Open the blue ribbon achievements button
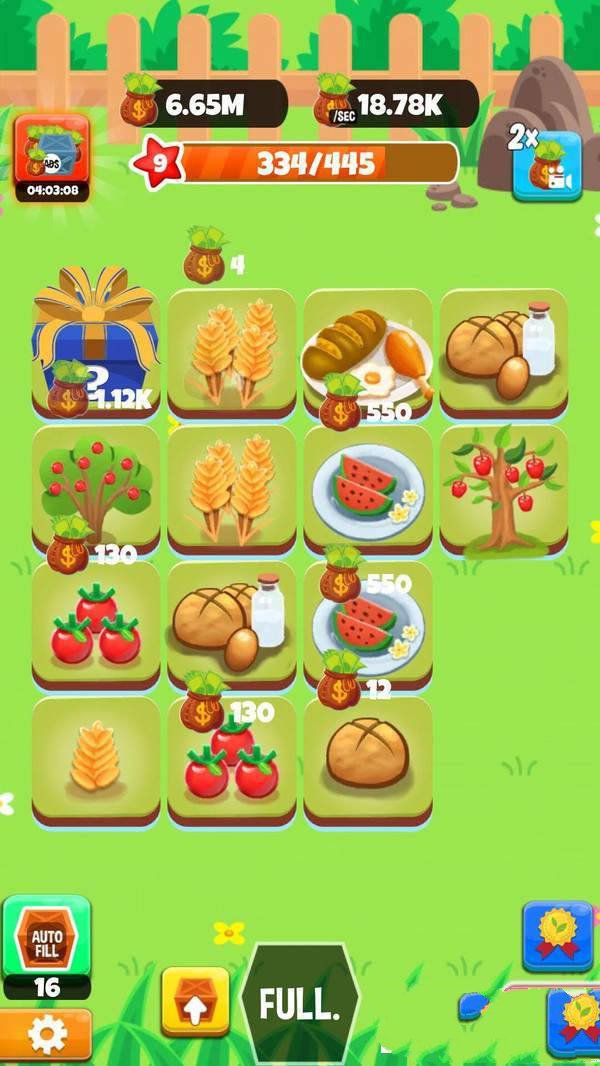This screenshot has height=1066, width=600. [556, 936]
